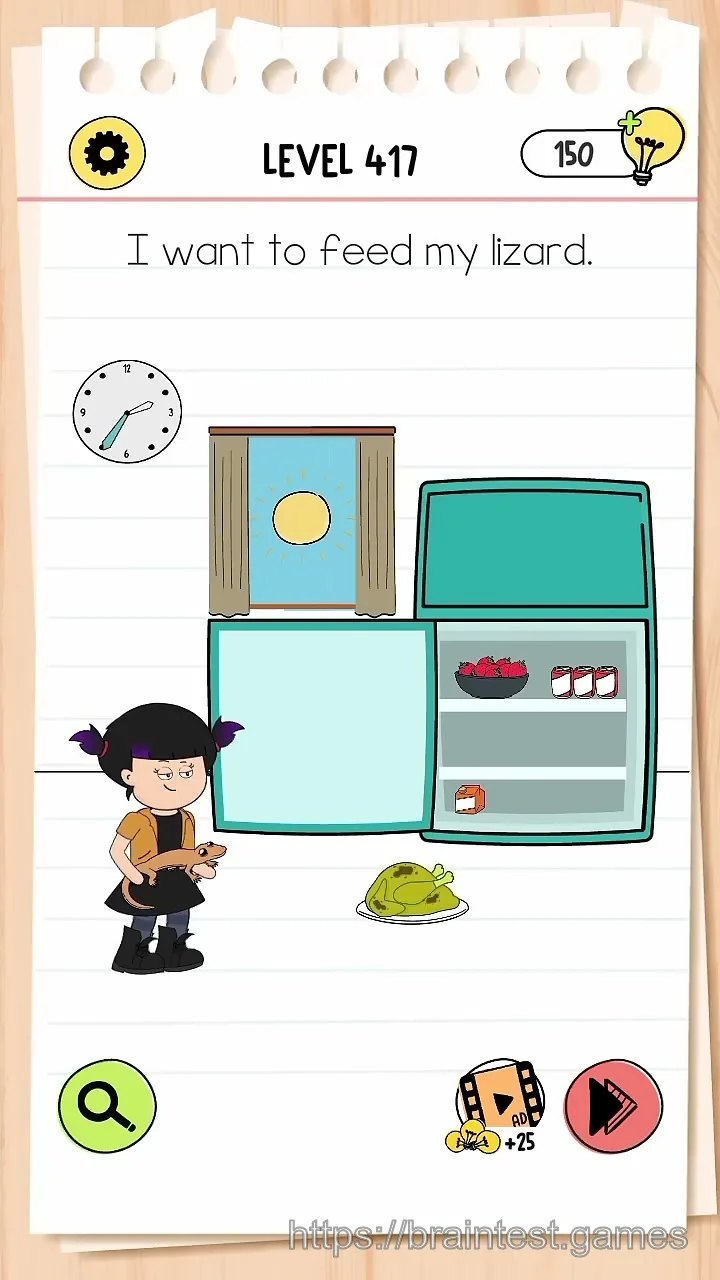
Task: Tap the open fridge door
Action: [x=322, y=726]
